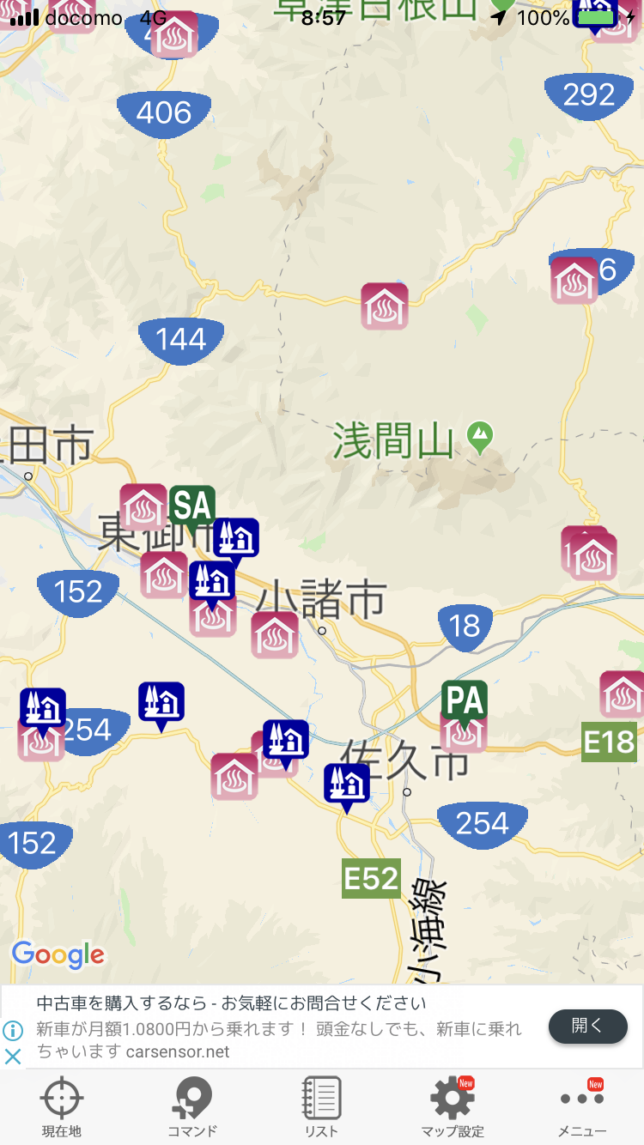Tap the 開く button on the ad
Screen dimensions: 644x1145
587,1026
